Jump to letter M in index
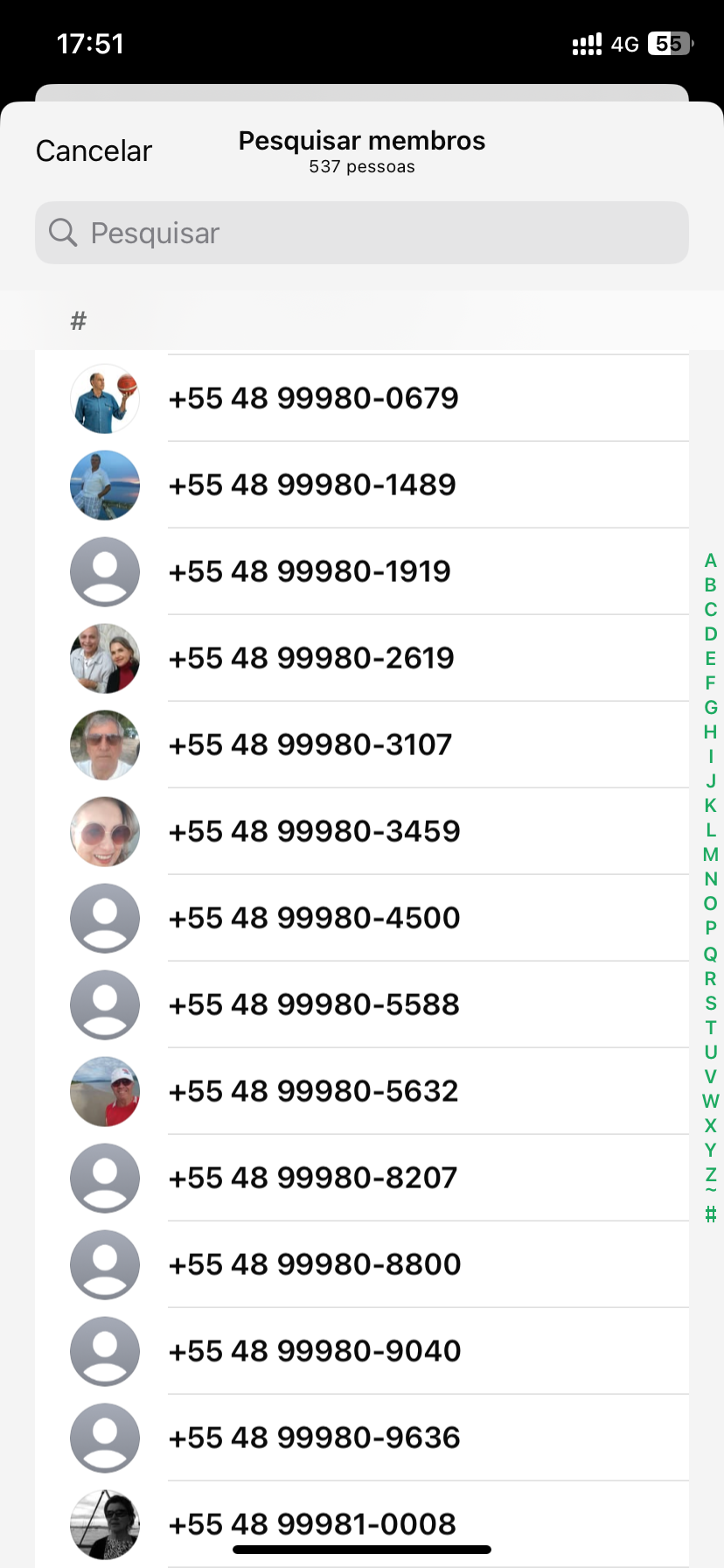 click(710, 855)
